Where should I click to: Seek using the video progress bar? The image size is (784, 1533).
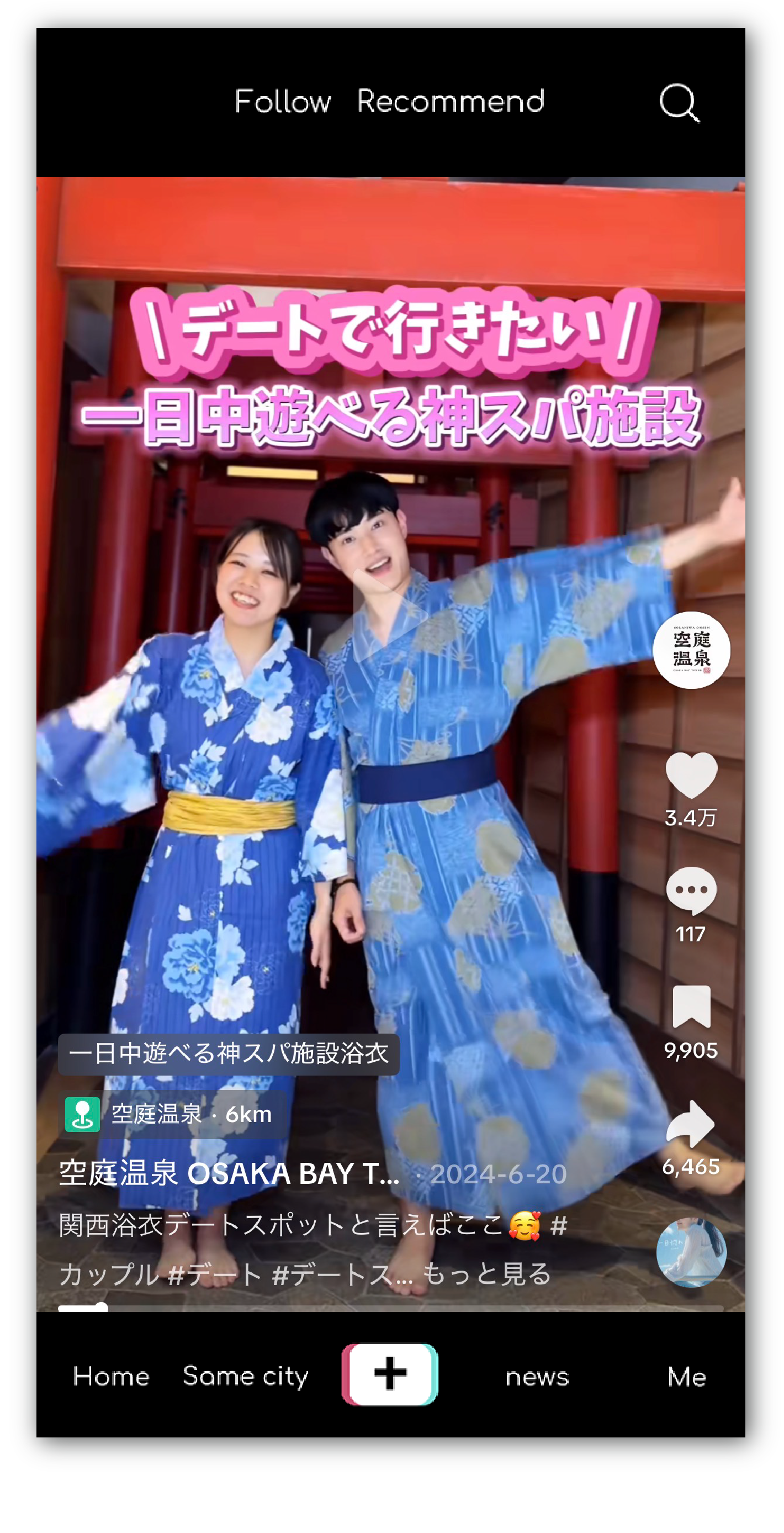click(x=390, y=1308)
